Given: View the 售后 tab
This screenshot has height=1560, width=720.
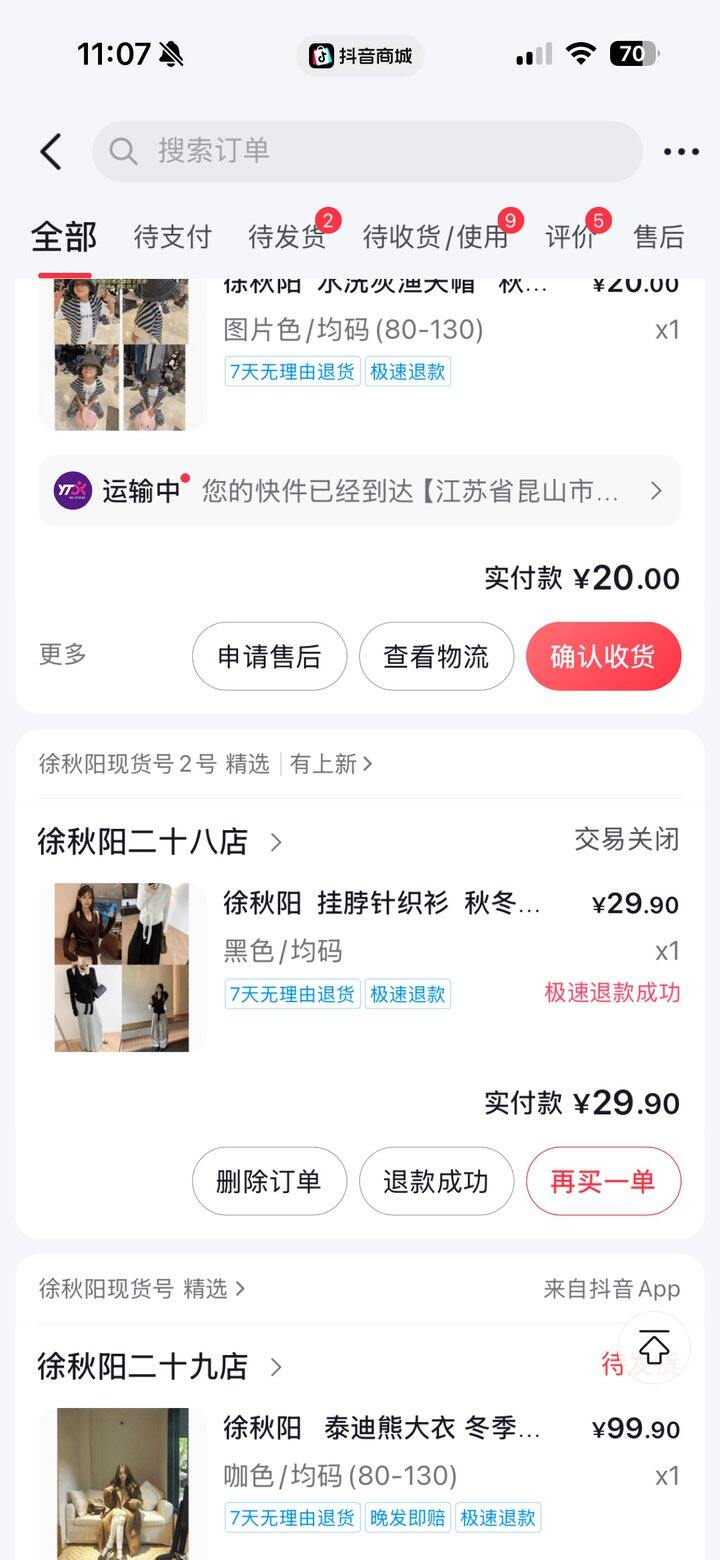Looking at the screenshot, I should pos(659,237).
